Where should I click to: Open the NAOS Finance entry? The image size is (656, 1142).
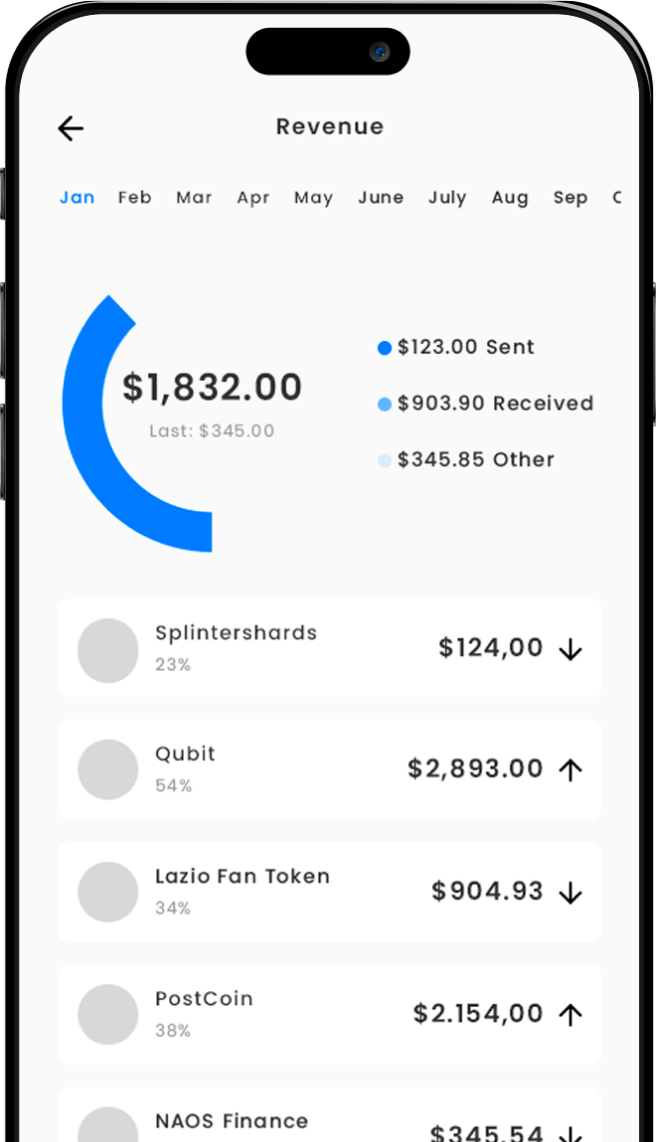pyautogui.click(x=329, y=1120)
